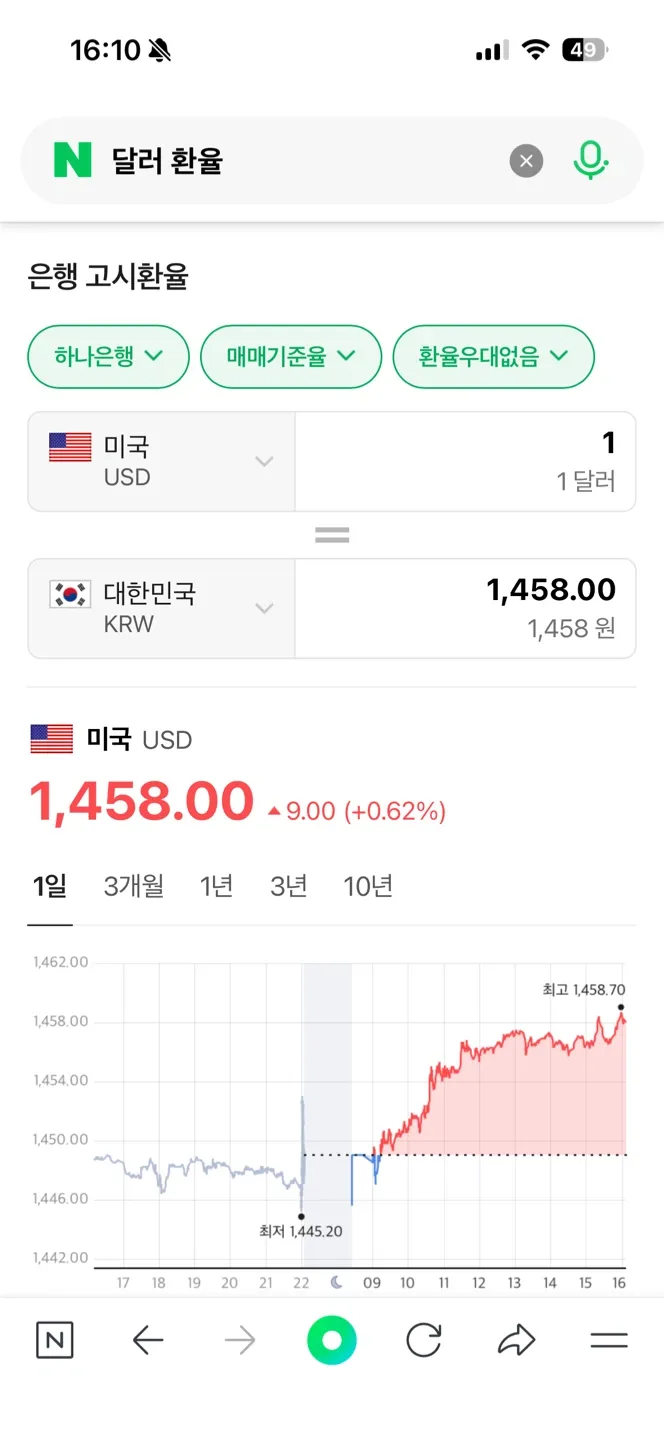664x1440 pixels.
Task: Reload the current page
Action: point(424,1341)
